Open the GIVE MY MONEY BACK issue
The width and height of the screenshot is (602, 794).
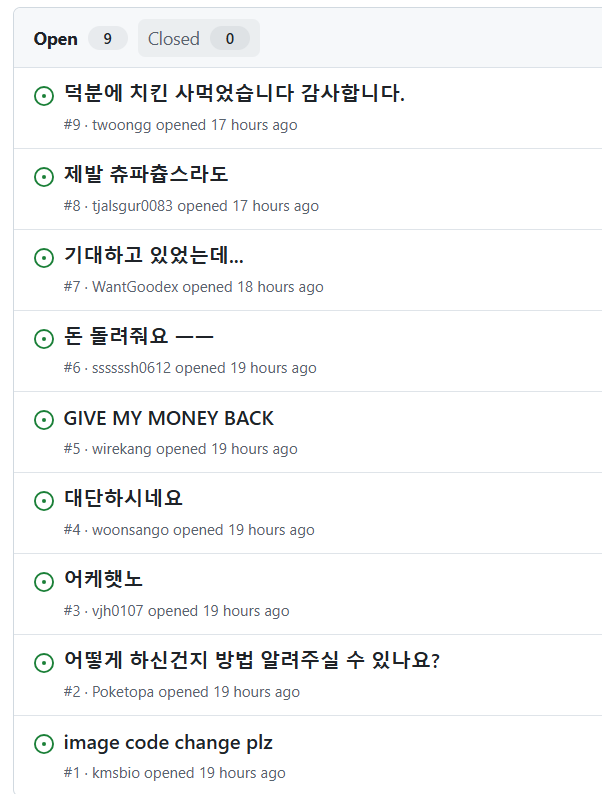pyautogui.click(x=168, y=418)
